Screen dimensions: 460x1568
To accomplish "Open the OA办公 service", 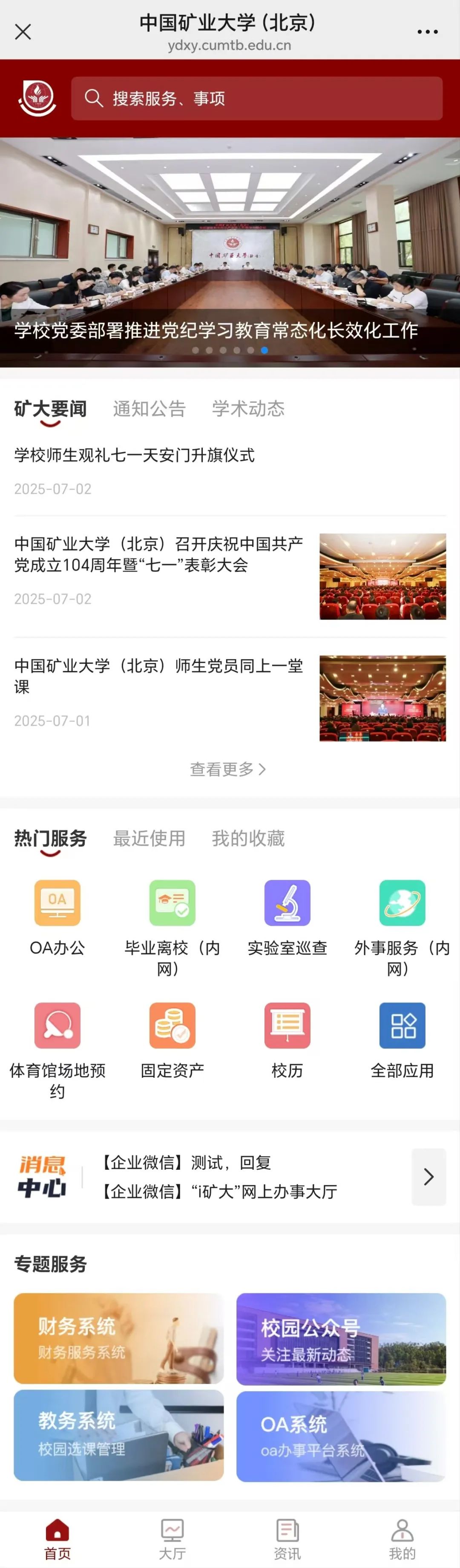I will tap(57, 916).
